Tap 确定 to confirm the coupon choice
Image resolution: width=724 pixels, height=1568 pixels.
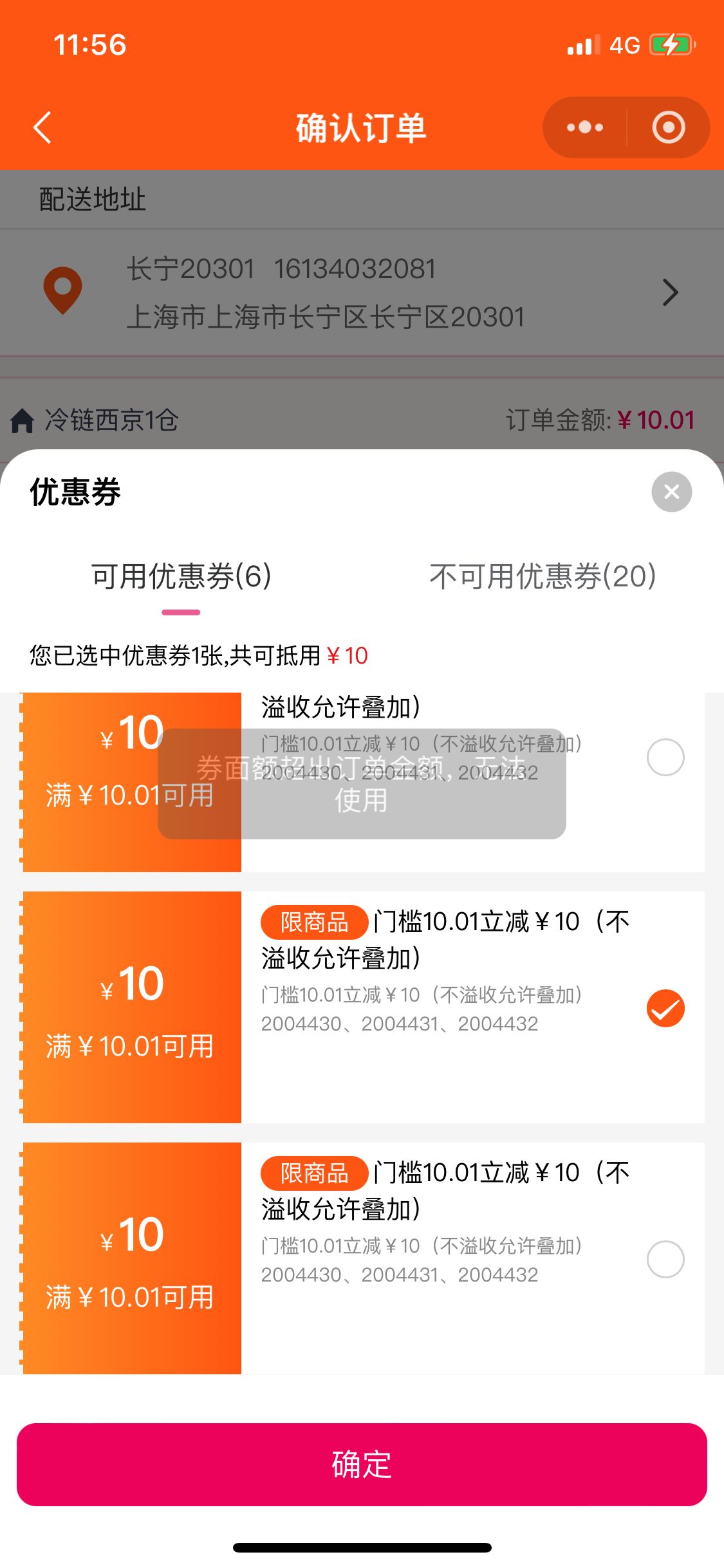click(362, 1464)
